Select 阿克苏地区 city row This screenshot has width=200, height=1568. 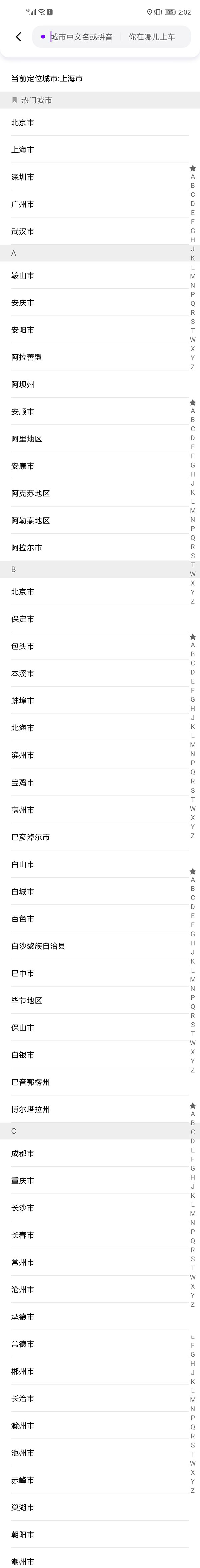point(30,494)
